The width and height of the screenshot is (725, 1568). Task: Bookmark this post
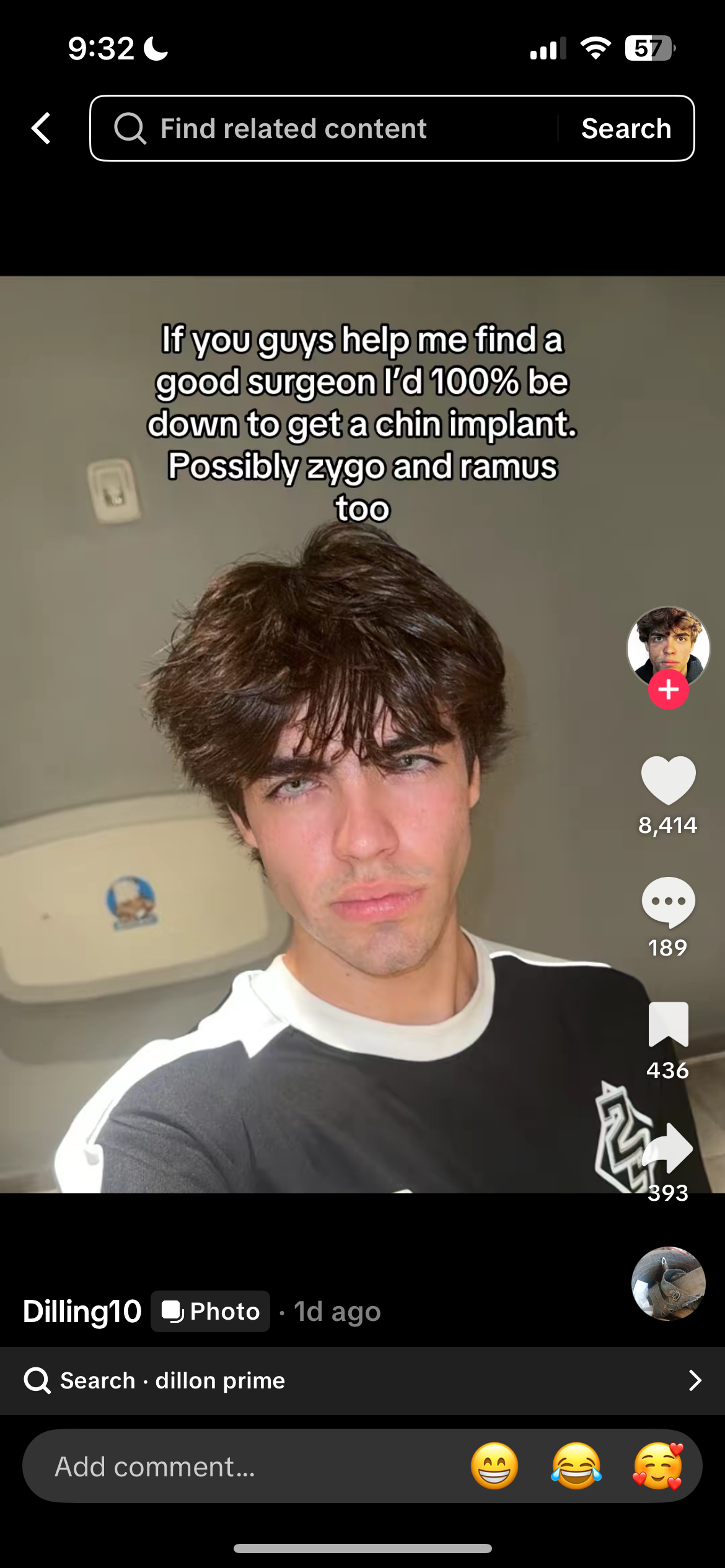pyautogui.click(x=668, y=1025)
